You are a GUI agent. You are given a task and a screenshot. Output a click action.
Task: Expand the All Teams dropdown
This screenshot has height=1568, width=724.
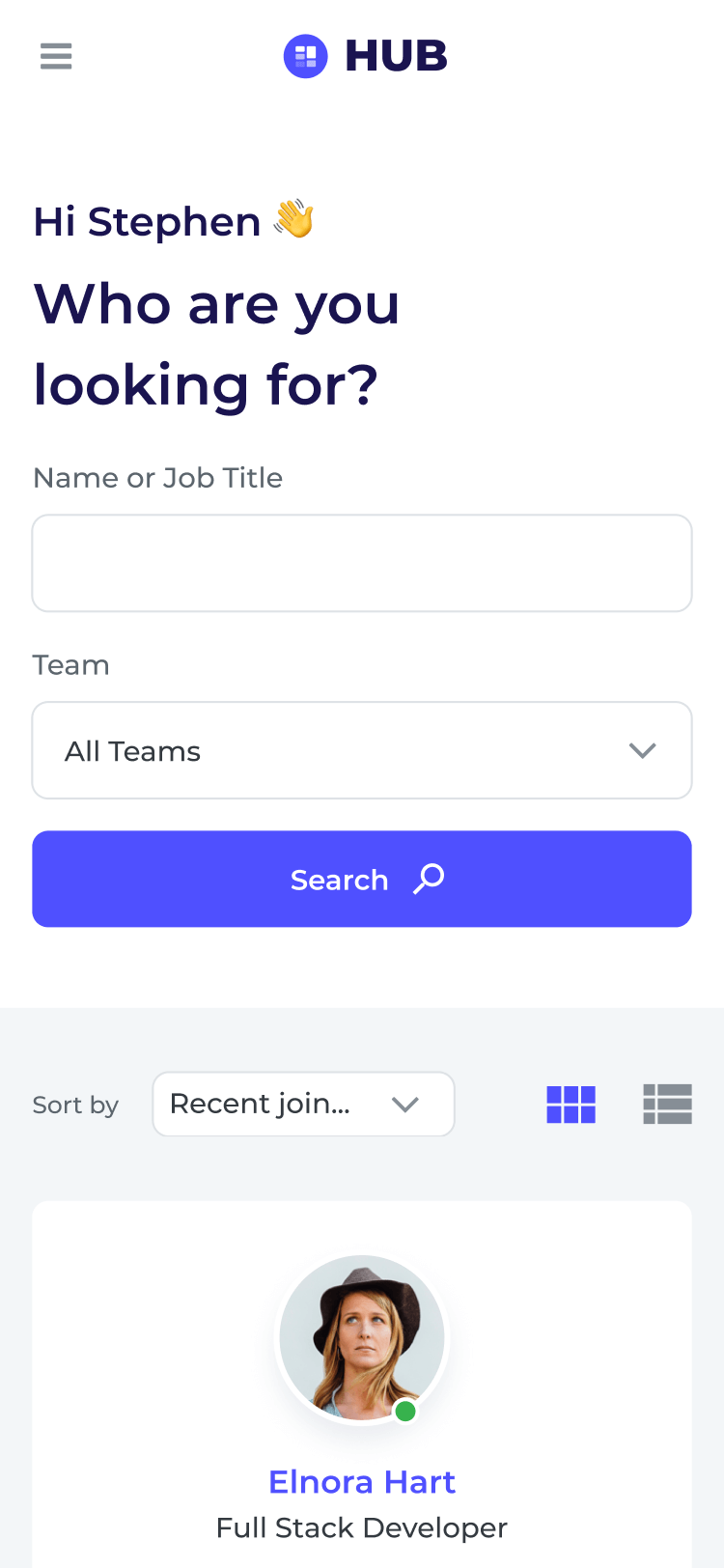point(362,750)
